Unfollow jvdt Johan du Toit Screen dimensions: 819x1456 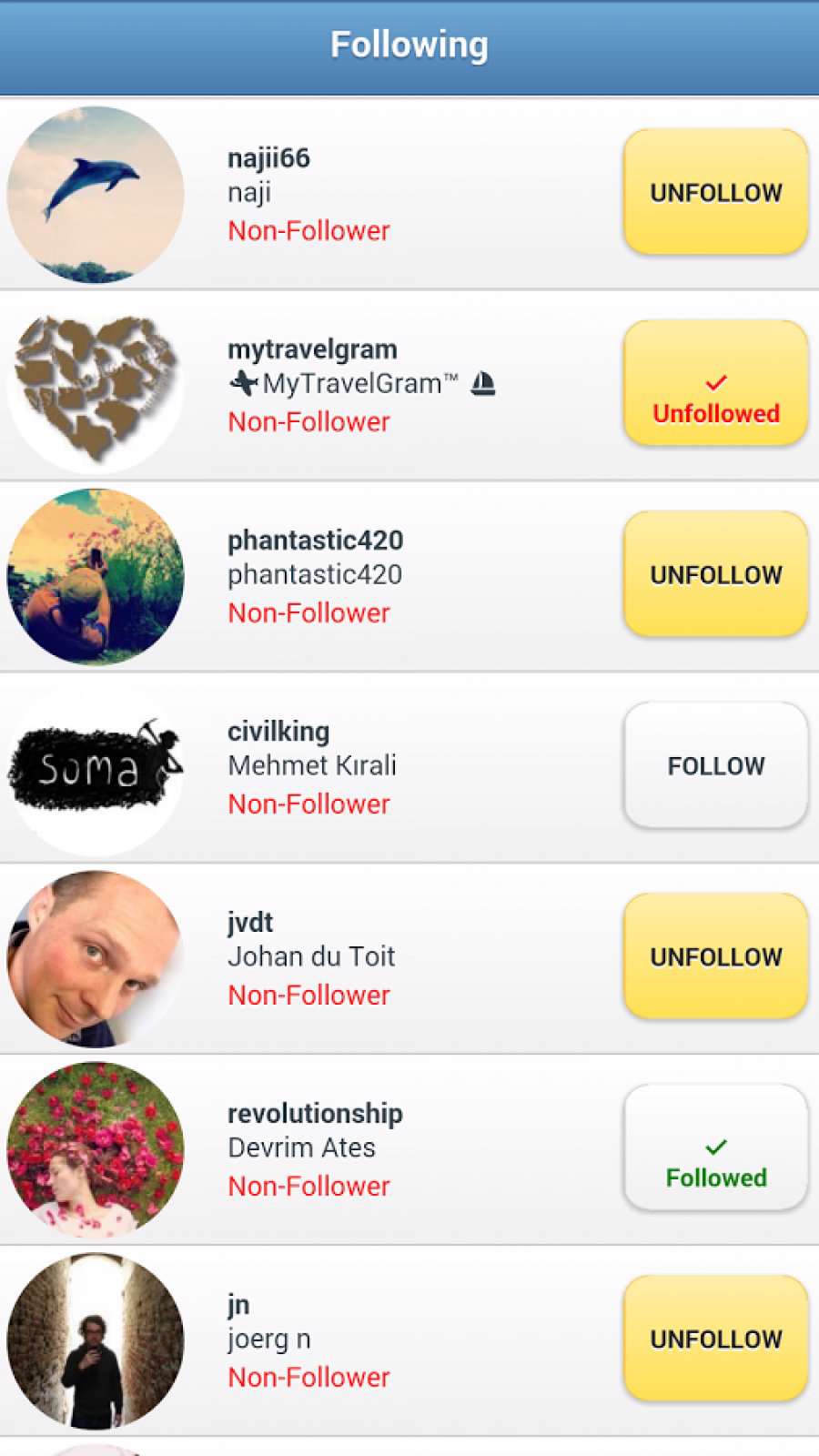[x=715, y=956]
